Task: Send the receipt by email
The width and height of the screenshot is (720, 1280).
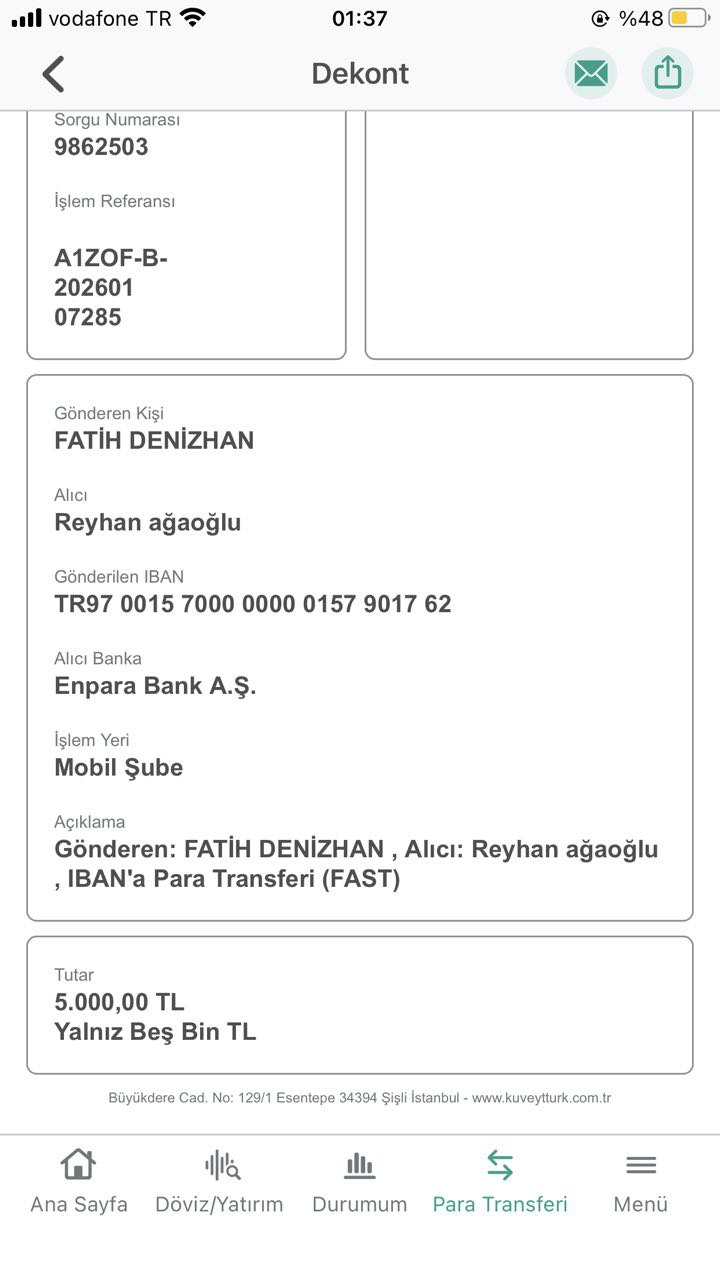Action: tap(591, 73)
